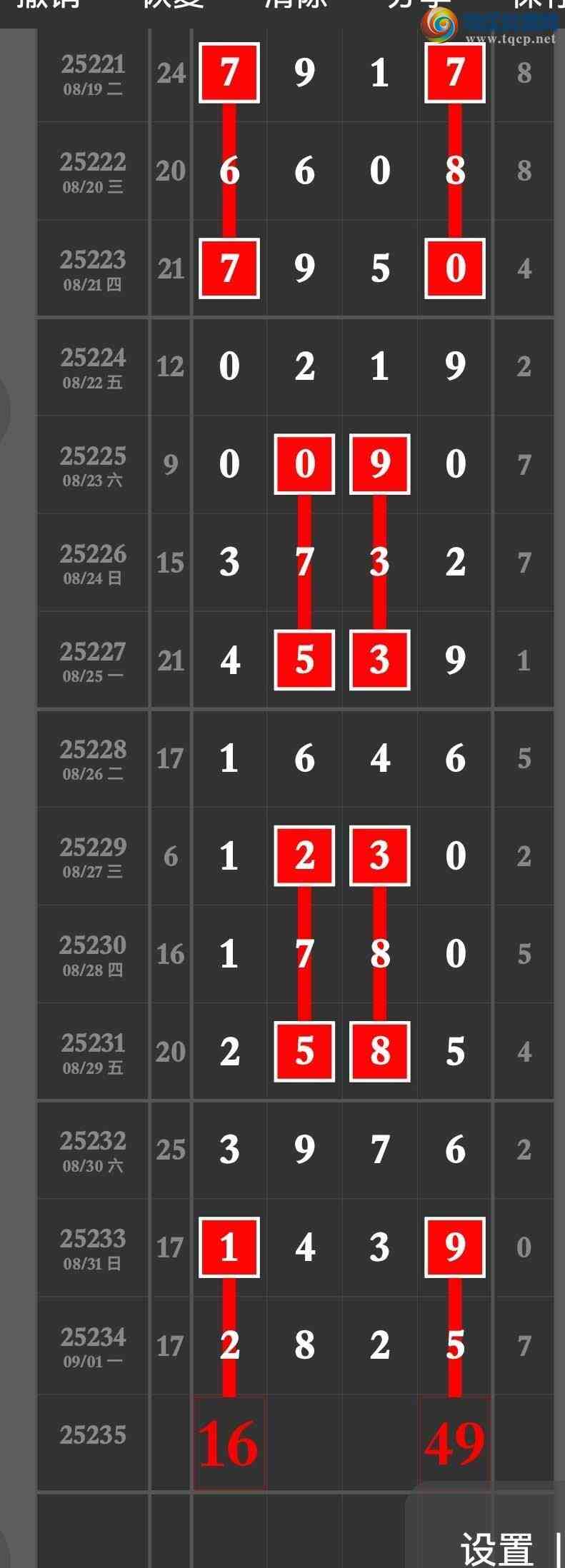Clear all marks with 清除
565x1568 pixels.
[296, 4]
